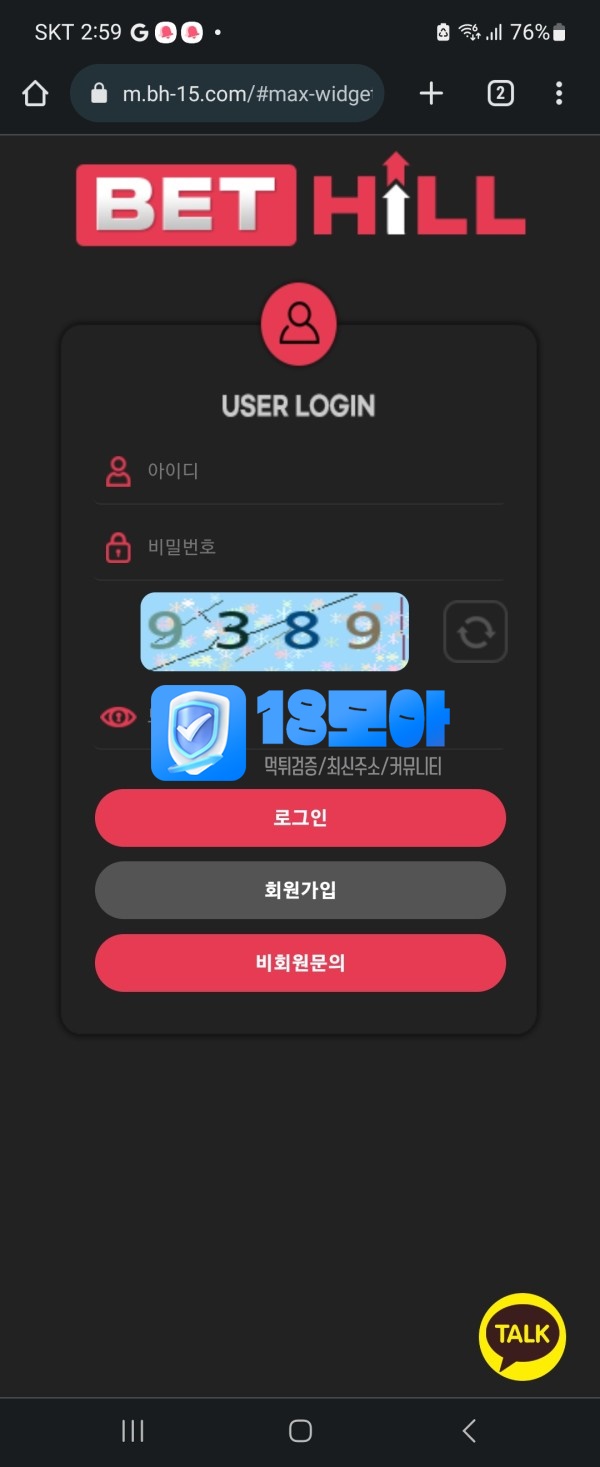The height and width of the screenshot is (1467, 600).
Task: Open 비회원문의 guest inquiry
Action: tap(300, 963)
